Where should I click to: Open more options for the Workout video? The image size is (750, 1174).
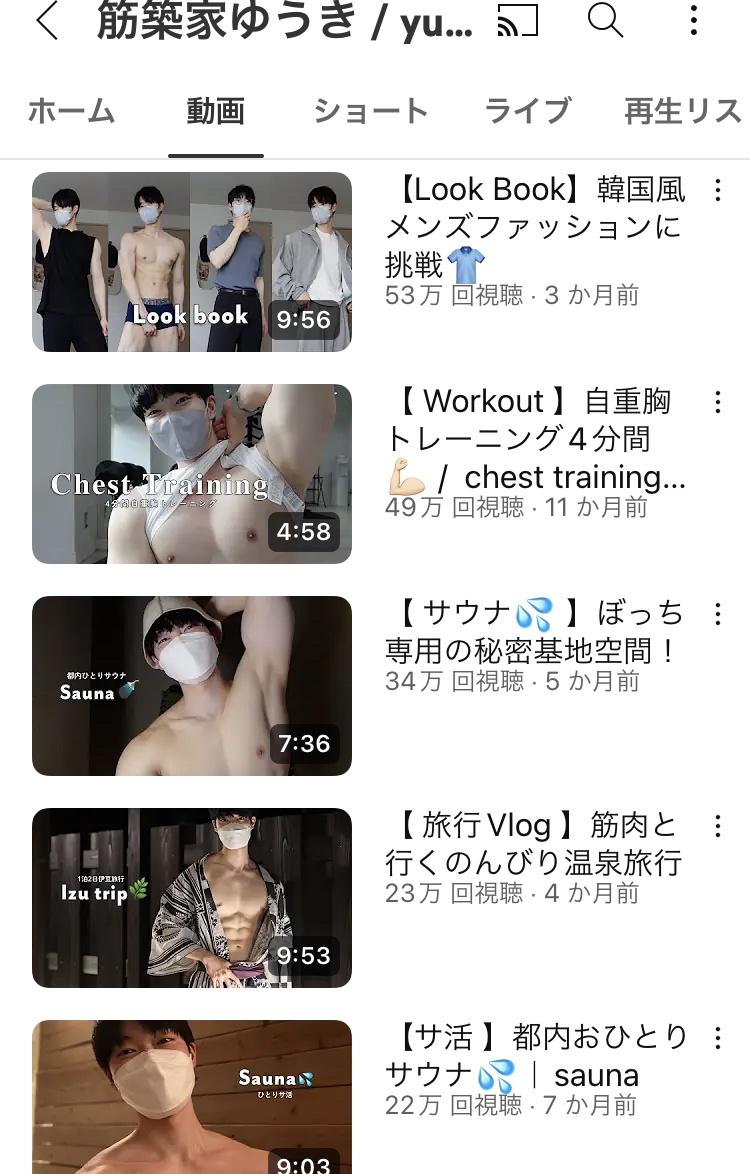tap(717, 402)
